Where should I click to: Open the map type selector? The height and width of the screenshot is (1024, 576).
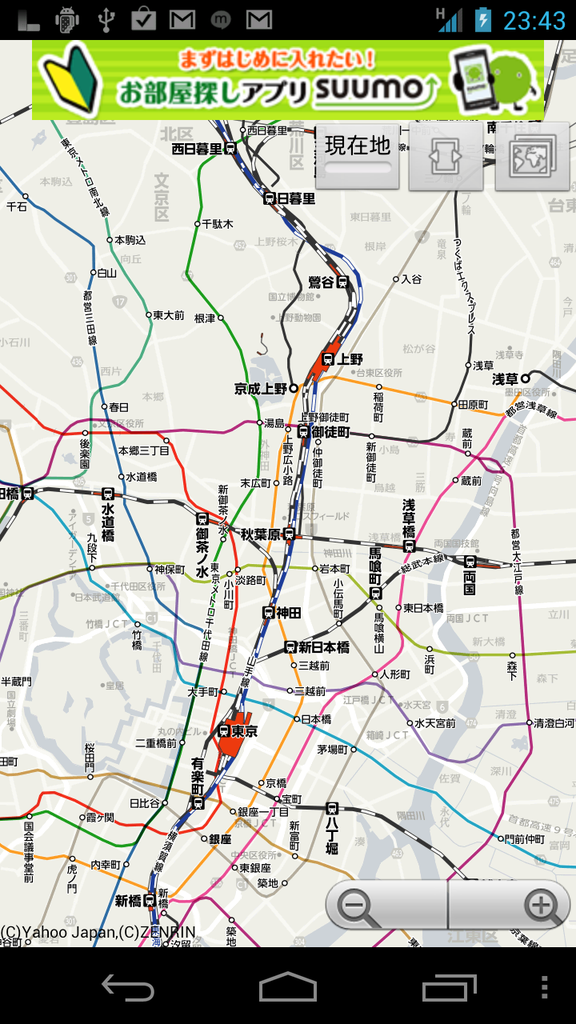tap(532, 156)
